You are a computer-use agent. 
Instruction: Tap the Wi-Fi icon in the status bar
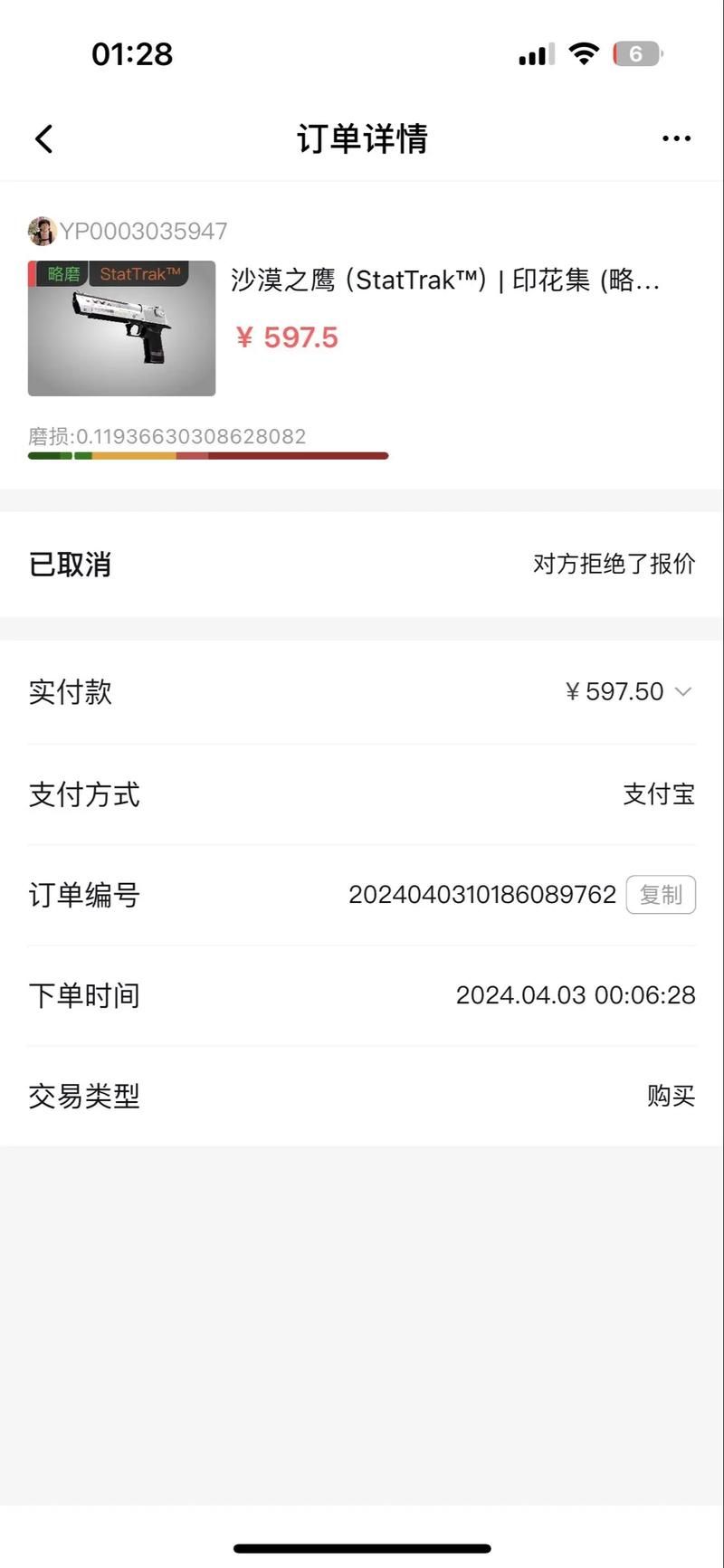point(584,52)
